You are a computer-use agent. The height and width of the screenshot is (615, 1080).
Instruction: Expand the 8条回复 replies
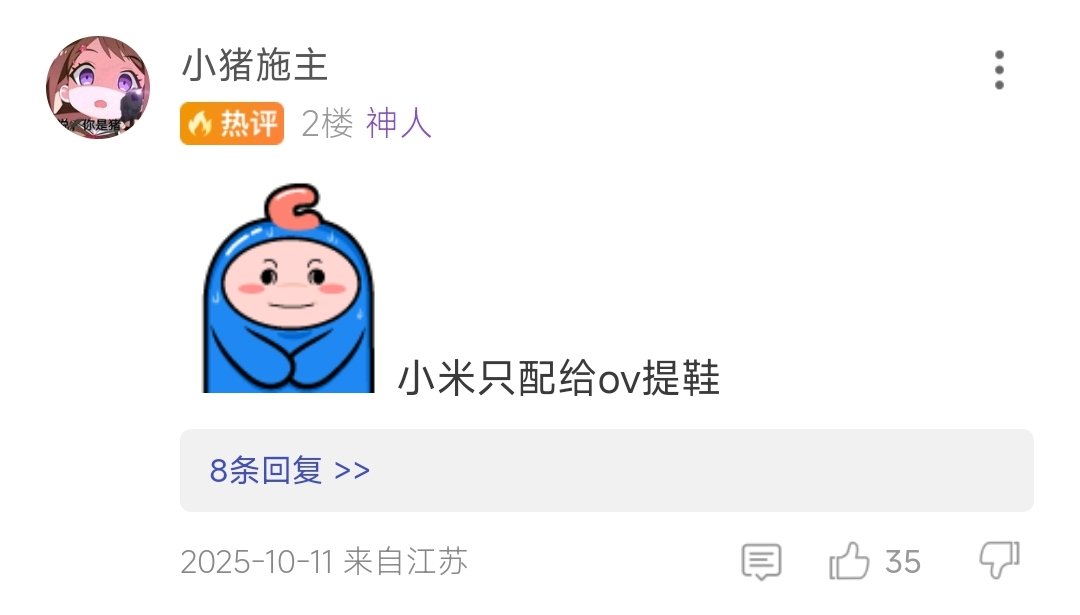(x=290, y=471)
